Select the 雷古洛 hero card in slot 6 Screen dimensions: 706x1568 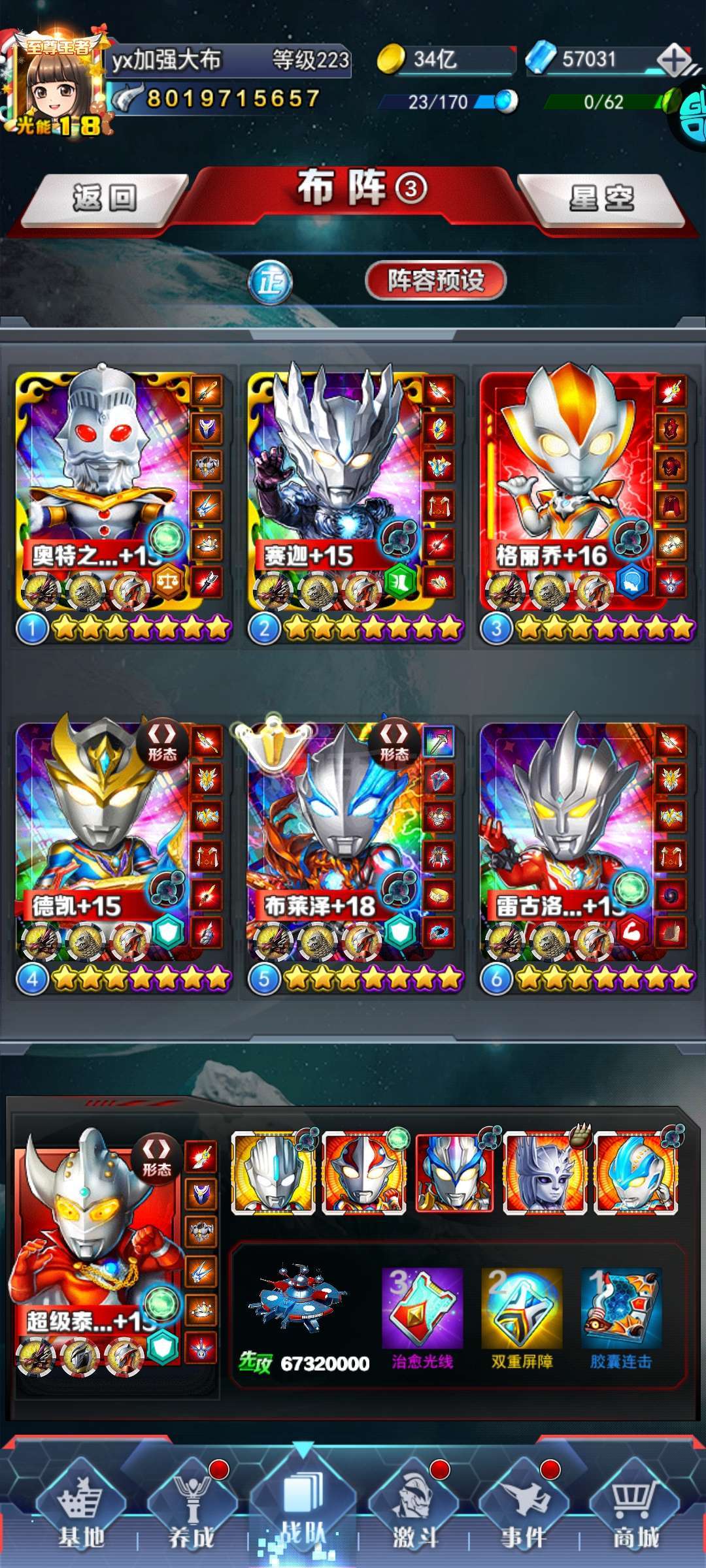click(586, 853)
